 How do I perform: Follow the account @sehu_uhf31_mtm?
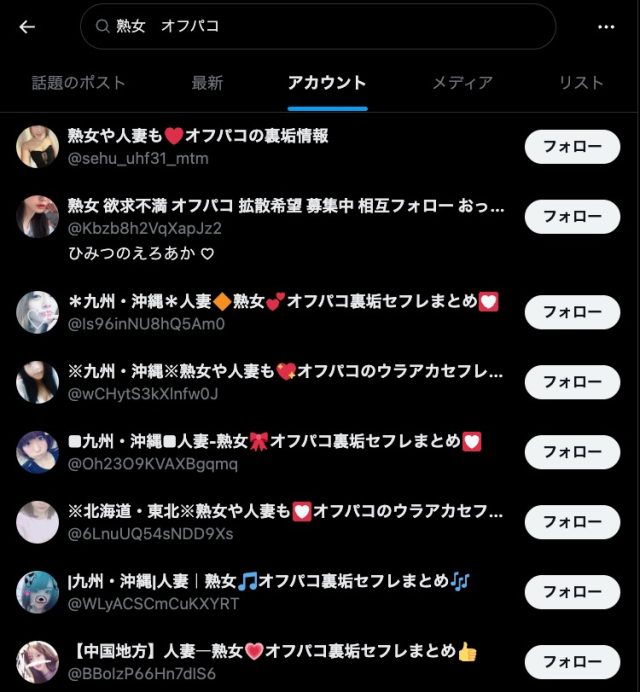[x=572, y=147]
